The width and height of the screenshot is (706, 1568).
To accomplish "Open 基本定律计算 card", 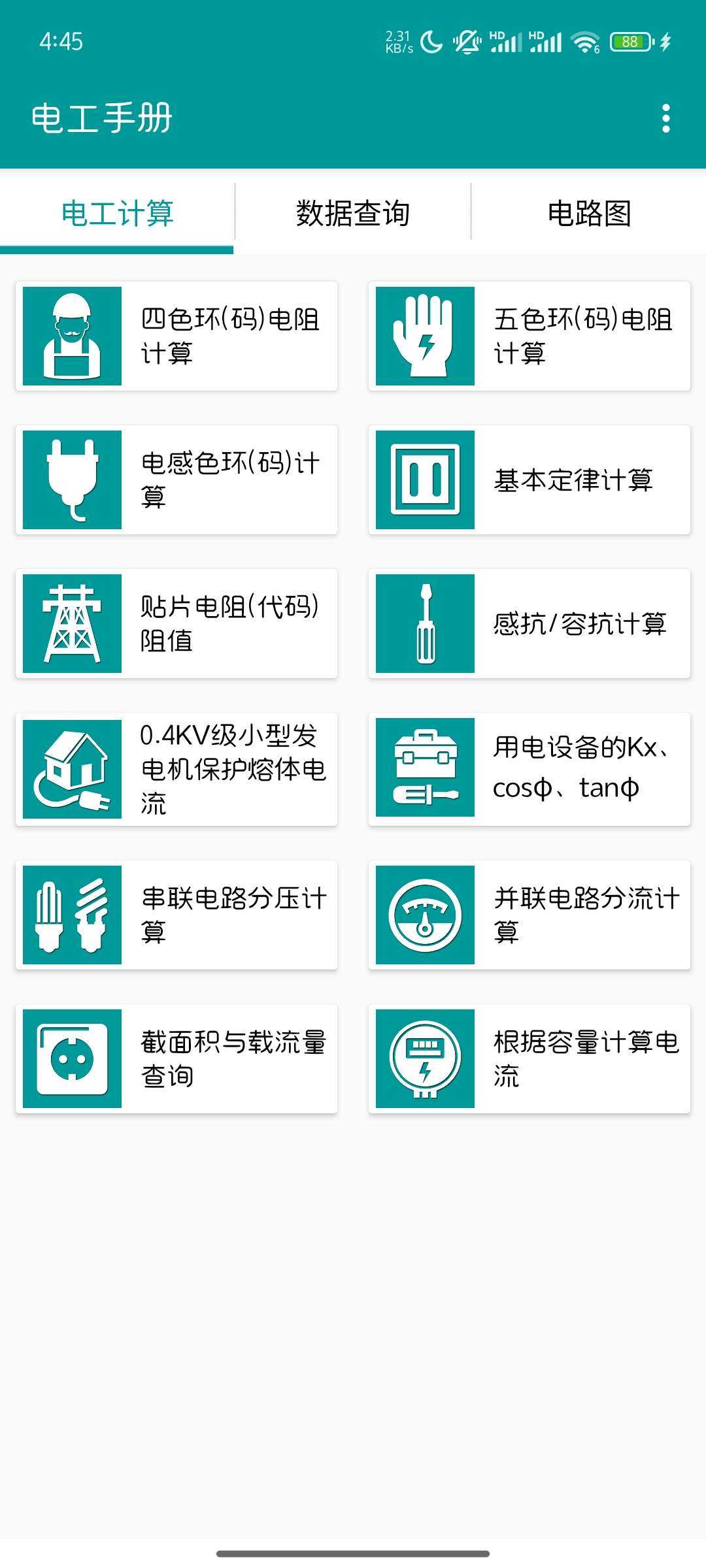I will tap(529, 480).
